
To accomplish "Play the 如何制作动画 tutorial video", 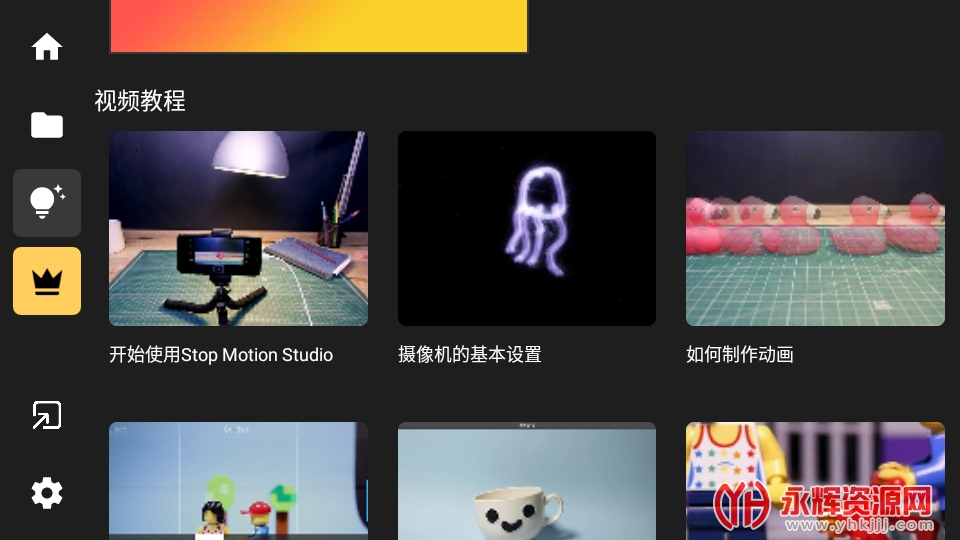I will pos(815,228).
